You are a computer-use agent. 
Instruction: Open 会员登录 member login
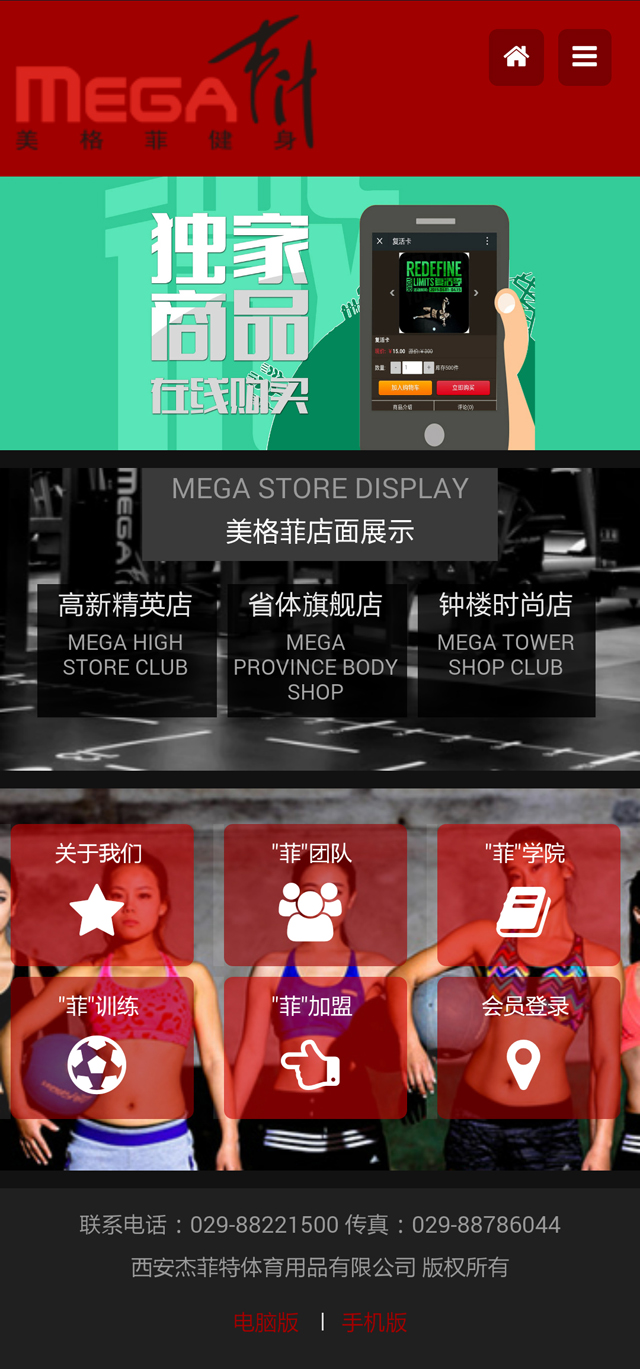[528, 1047]
